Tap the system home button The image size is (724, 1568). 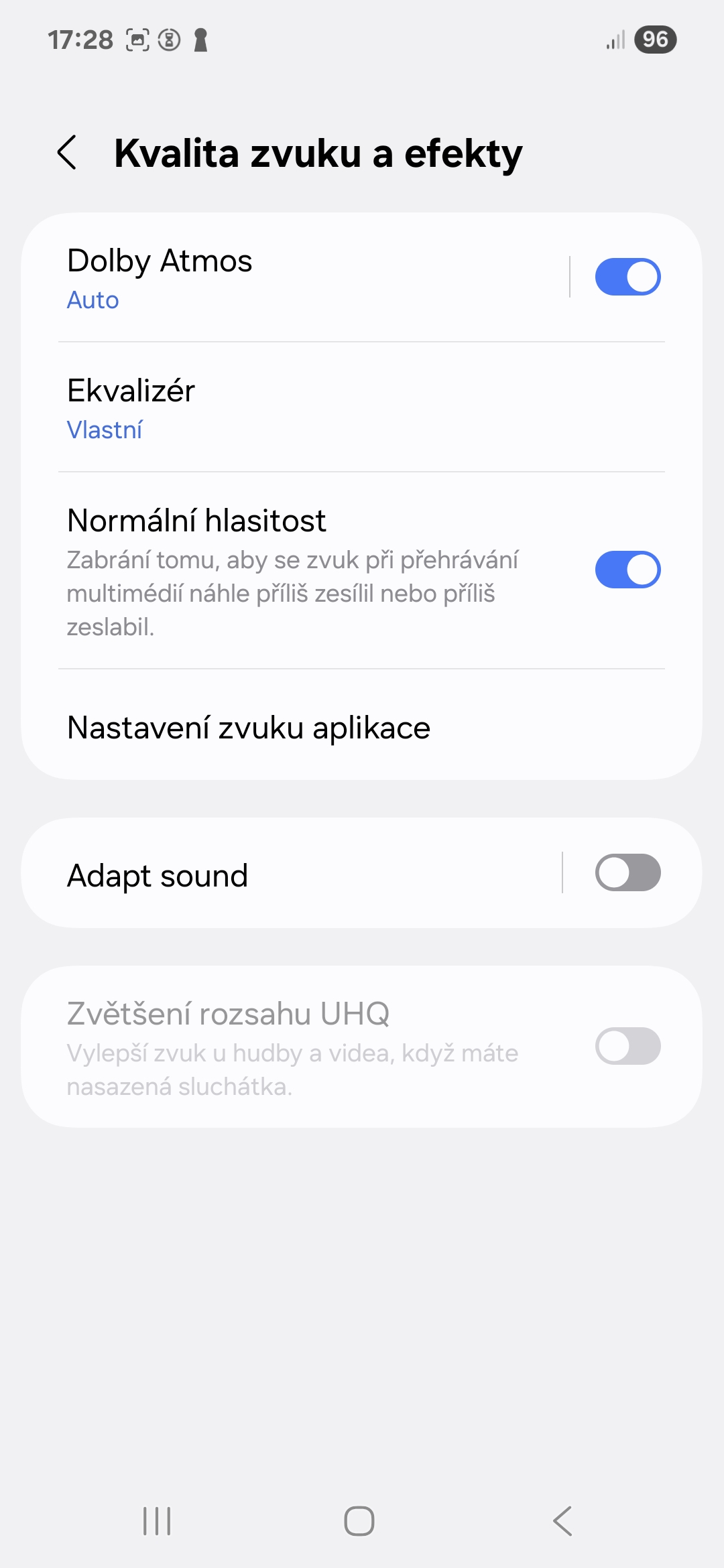pyautogui.click(x=359, y=1520)
